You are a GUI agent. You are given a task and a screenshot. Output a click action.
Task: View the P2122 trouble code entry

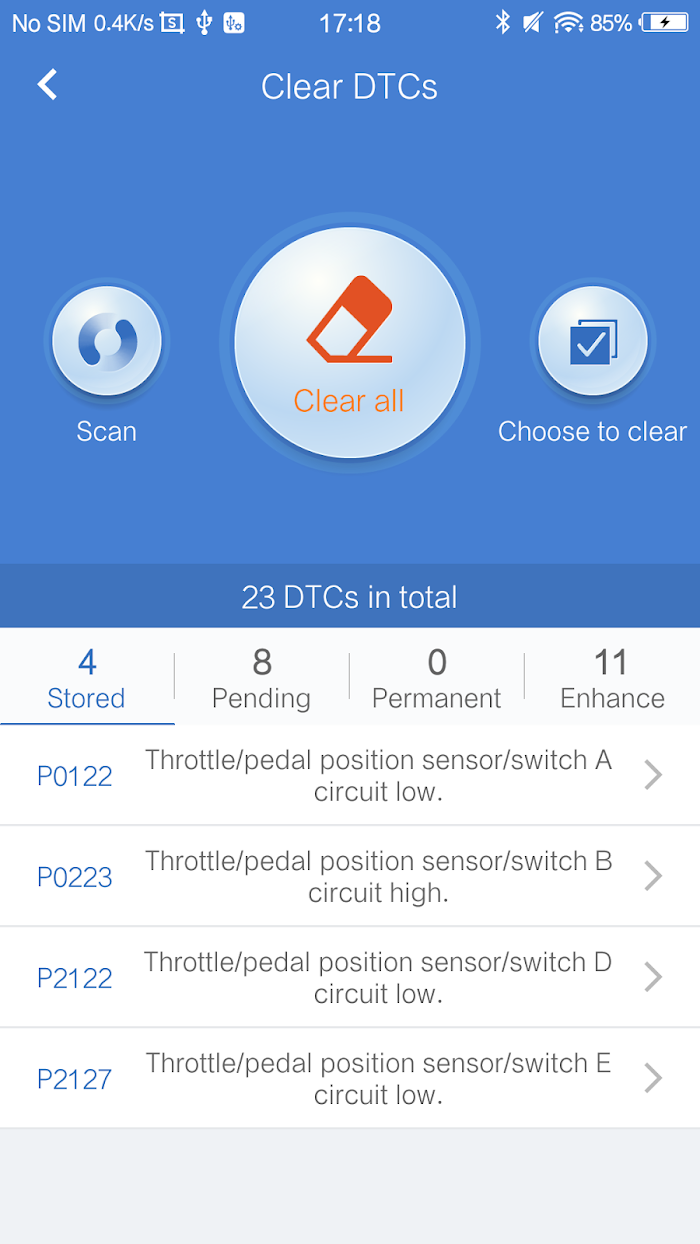350,977
